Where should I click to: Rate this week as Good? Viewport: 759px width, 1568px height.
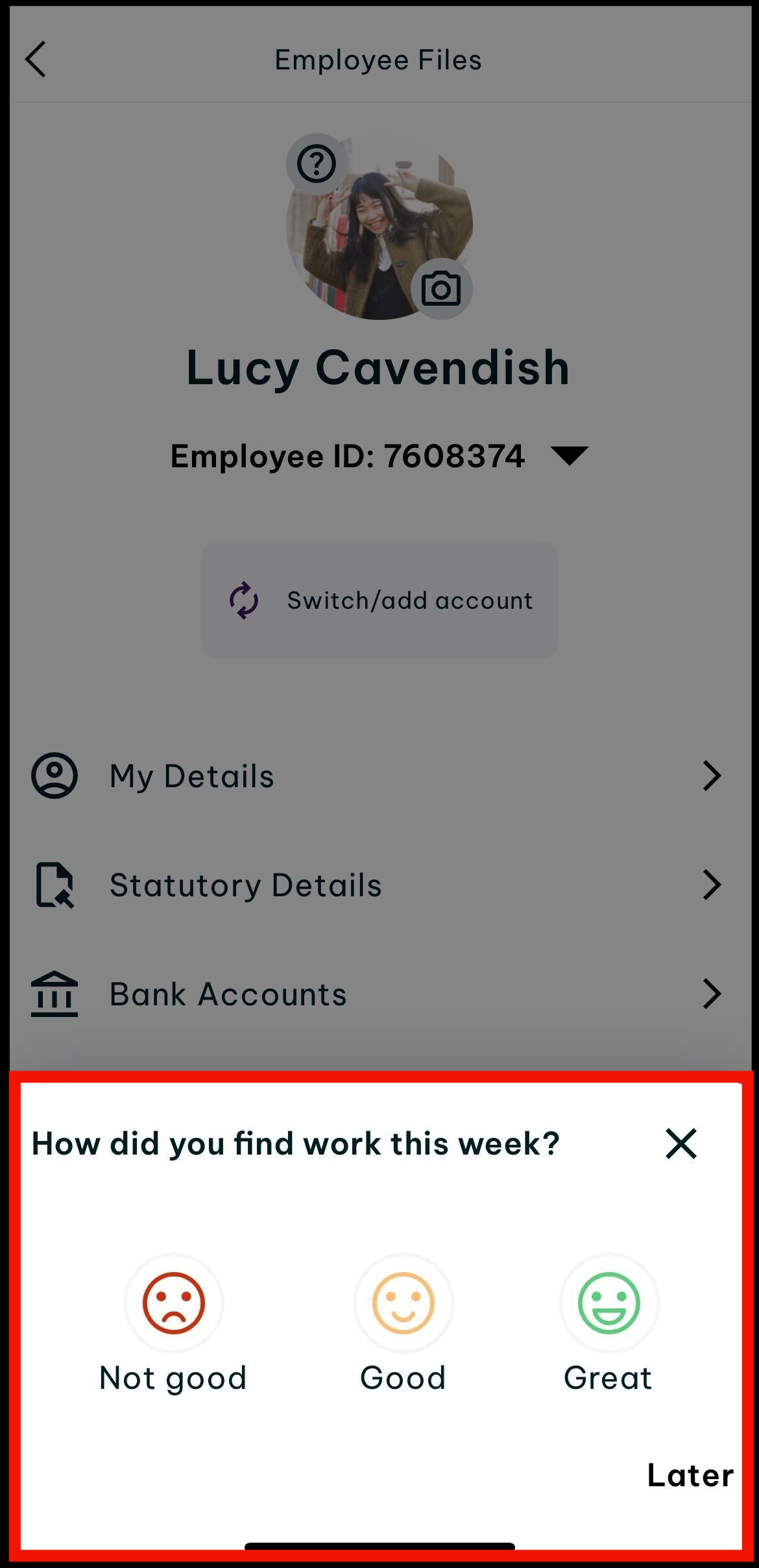403,1303
